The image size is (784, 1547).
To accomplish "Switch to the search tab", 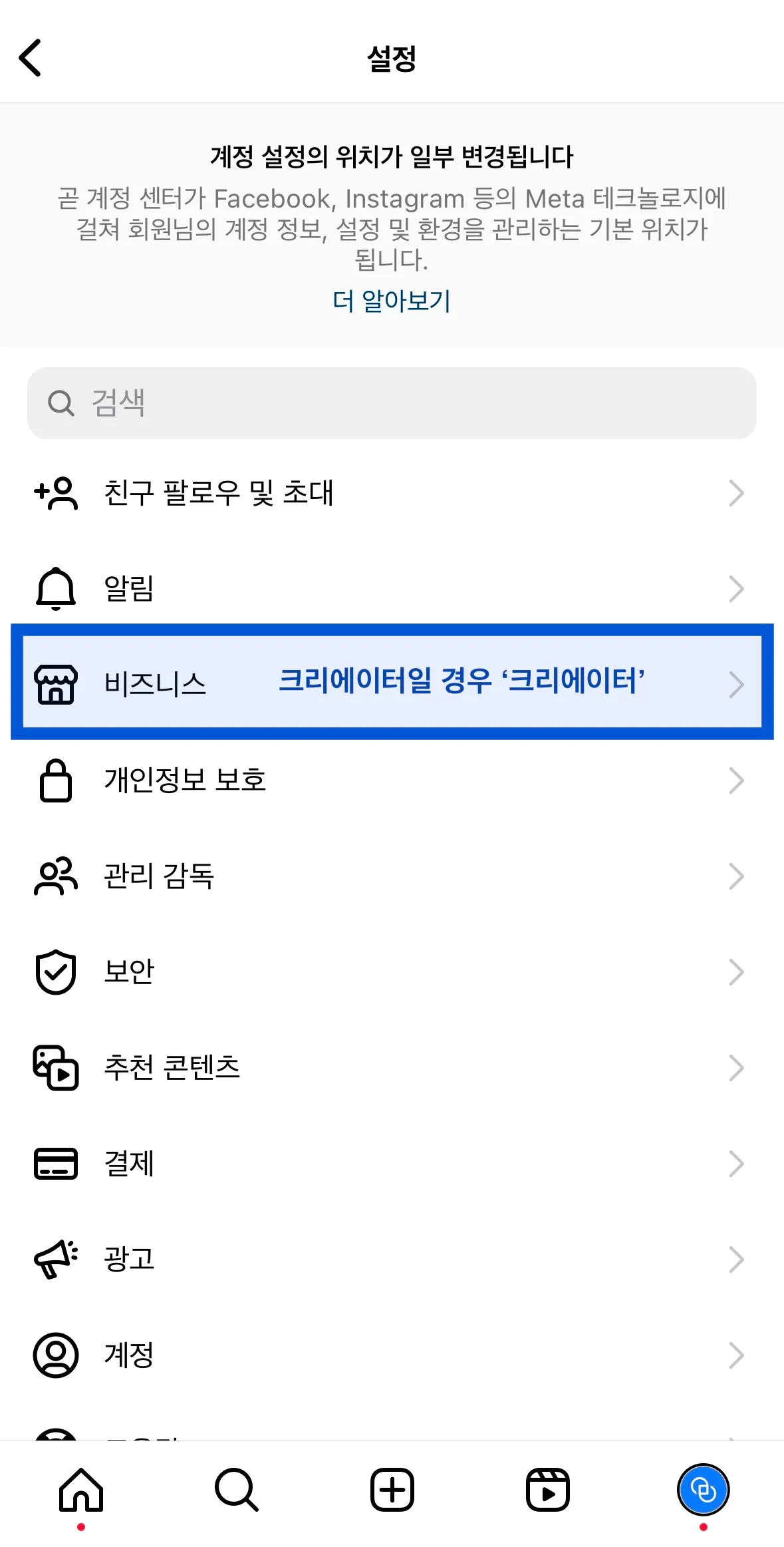I will pos(236,1490).
